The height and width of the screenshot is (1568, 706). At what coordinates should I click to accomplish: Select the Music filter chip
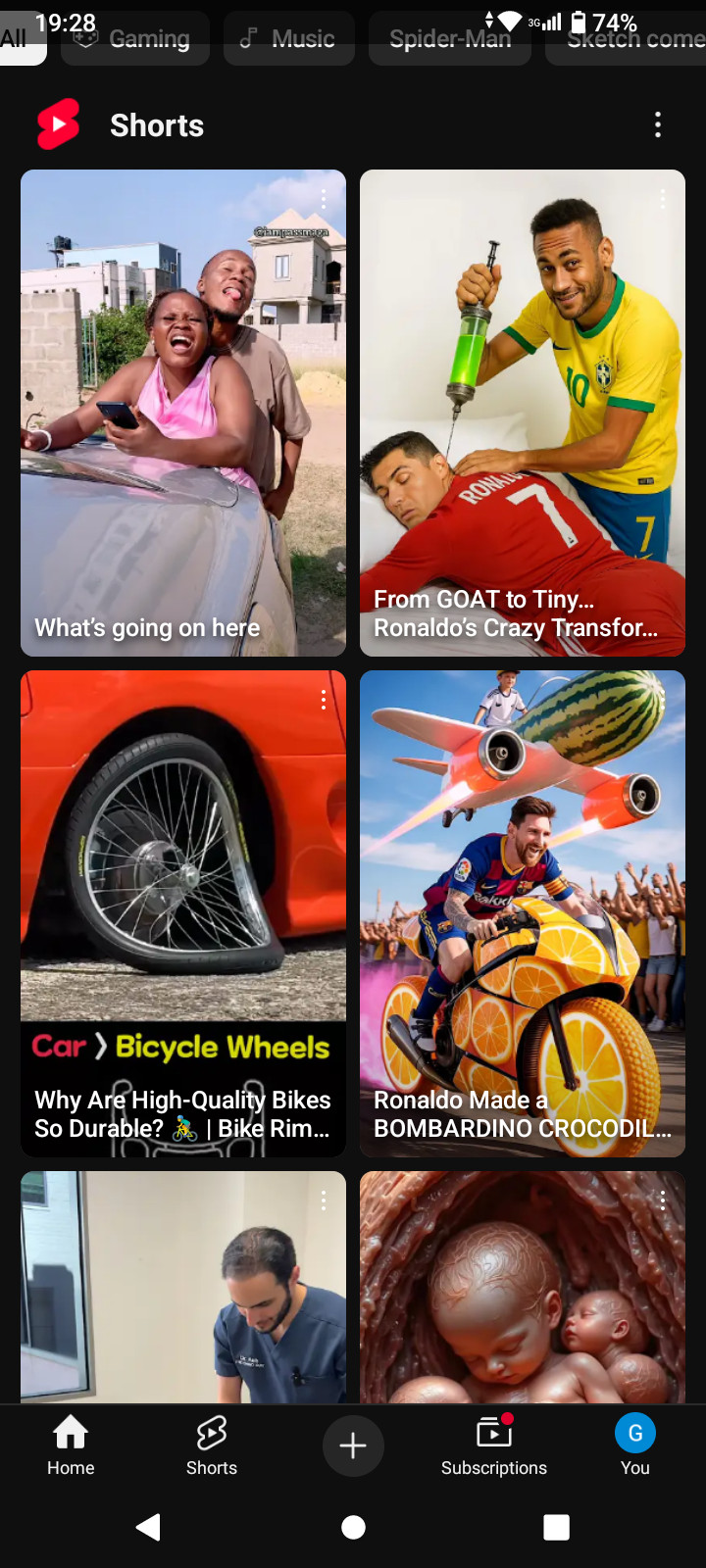[289, 39]
